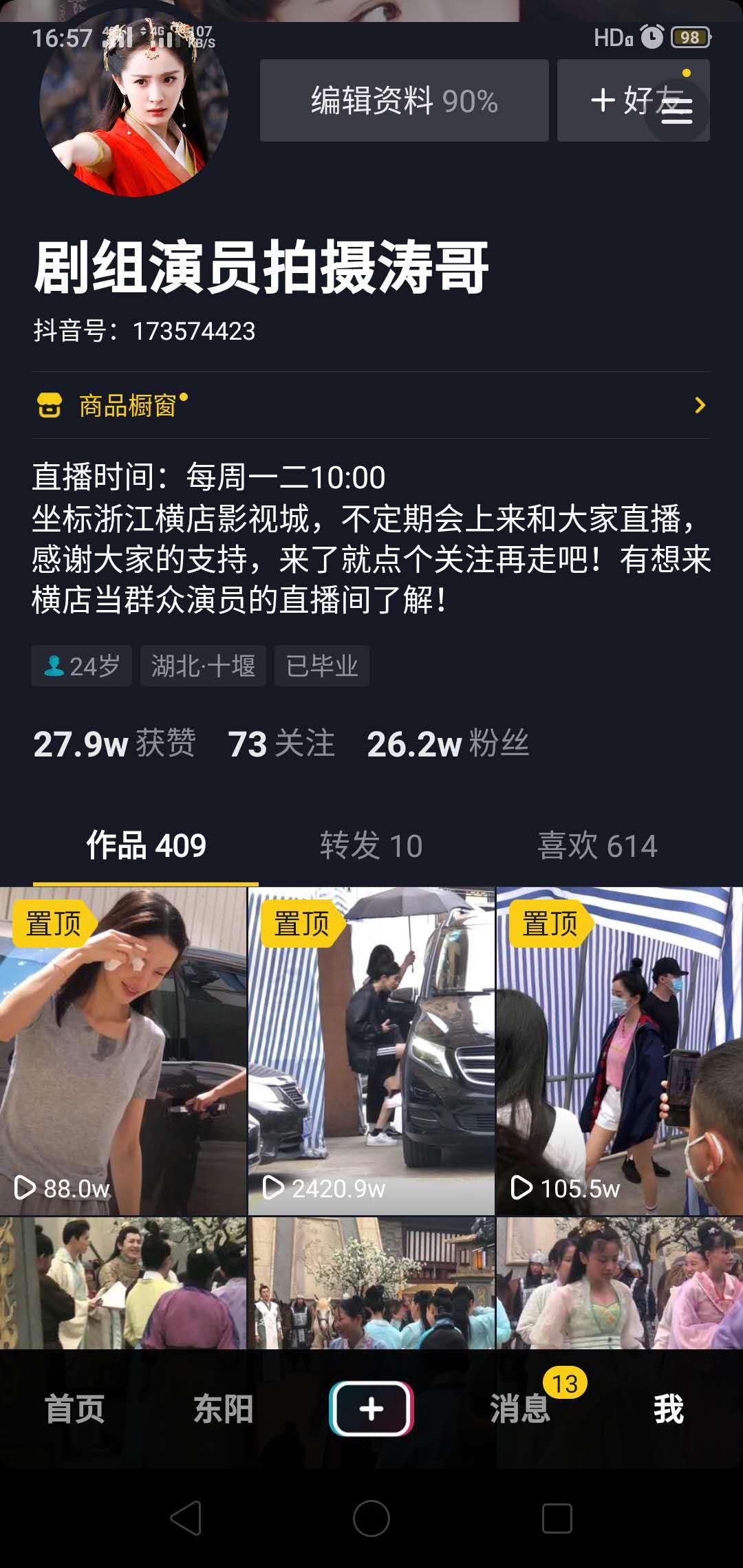743x1568 pixels.
Task: Switch to 转发 10 tab
Action: coord(371,846)
